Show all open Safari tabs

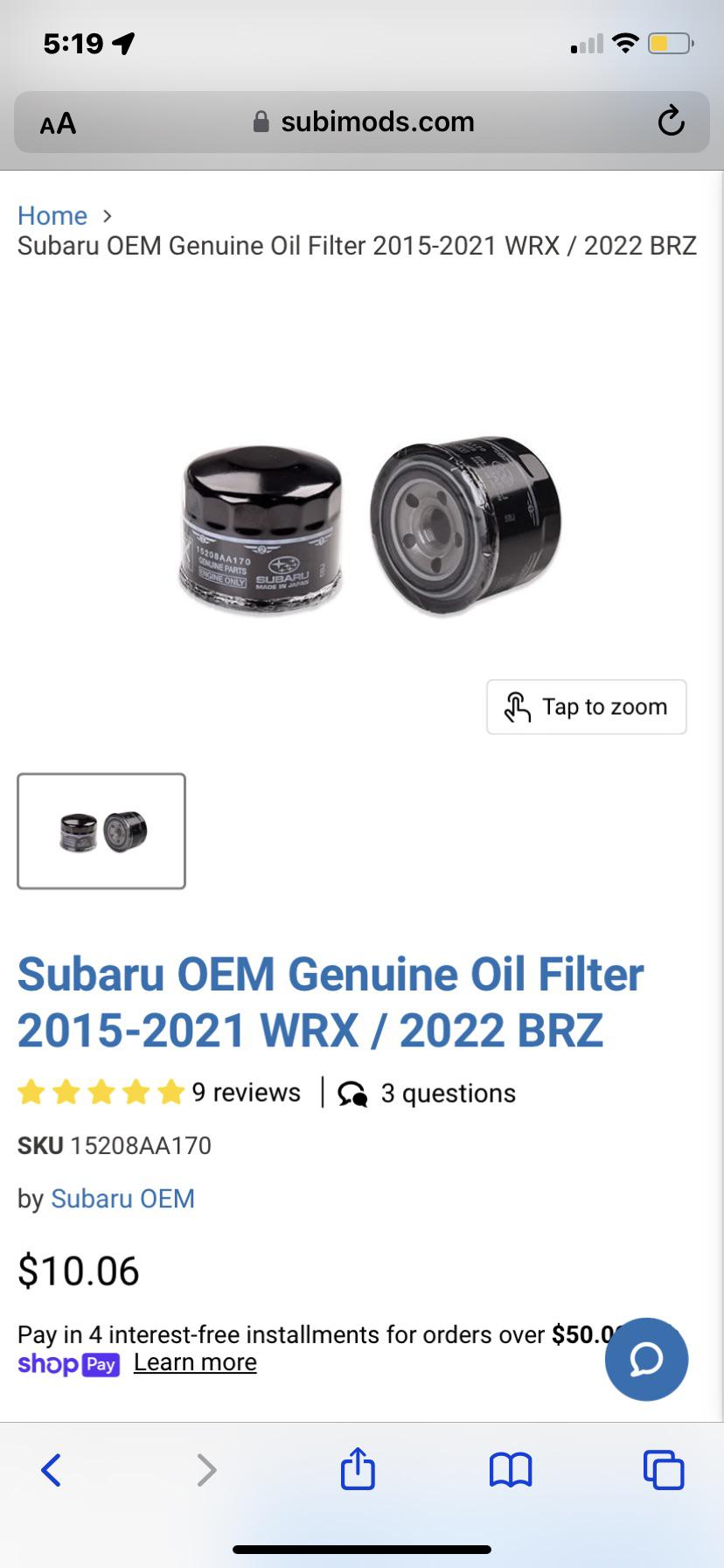pos(664,1470)
